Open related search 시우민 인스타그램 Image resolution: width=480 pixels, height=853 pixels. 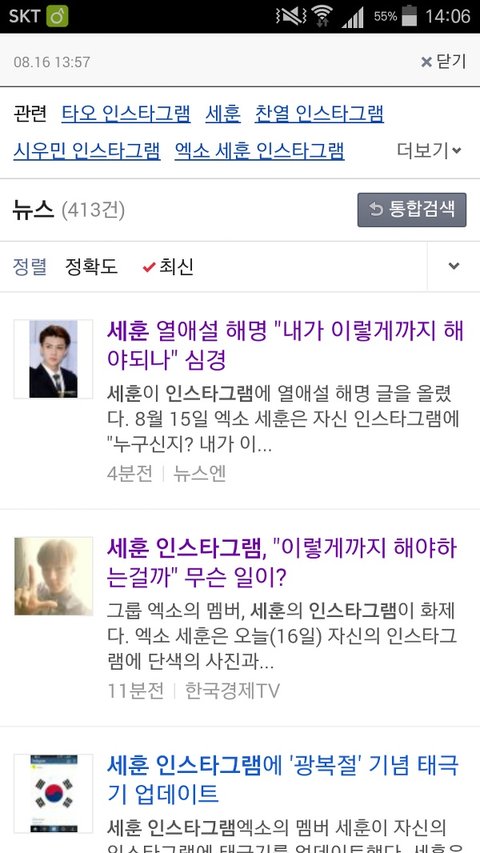[x=87, y=151]
